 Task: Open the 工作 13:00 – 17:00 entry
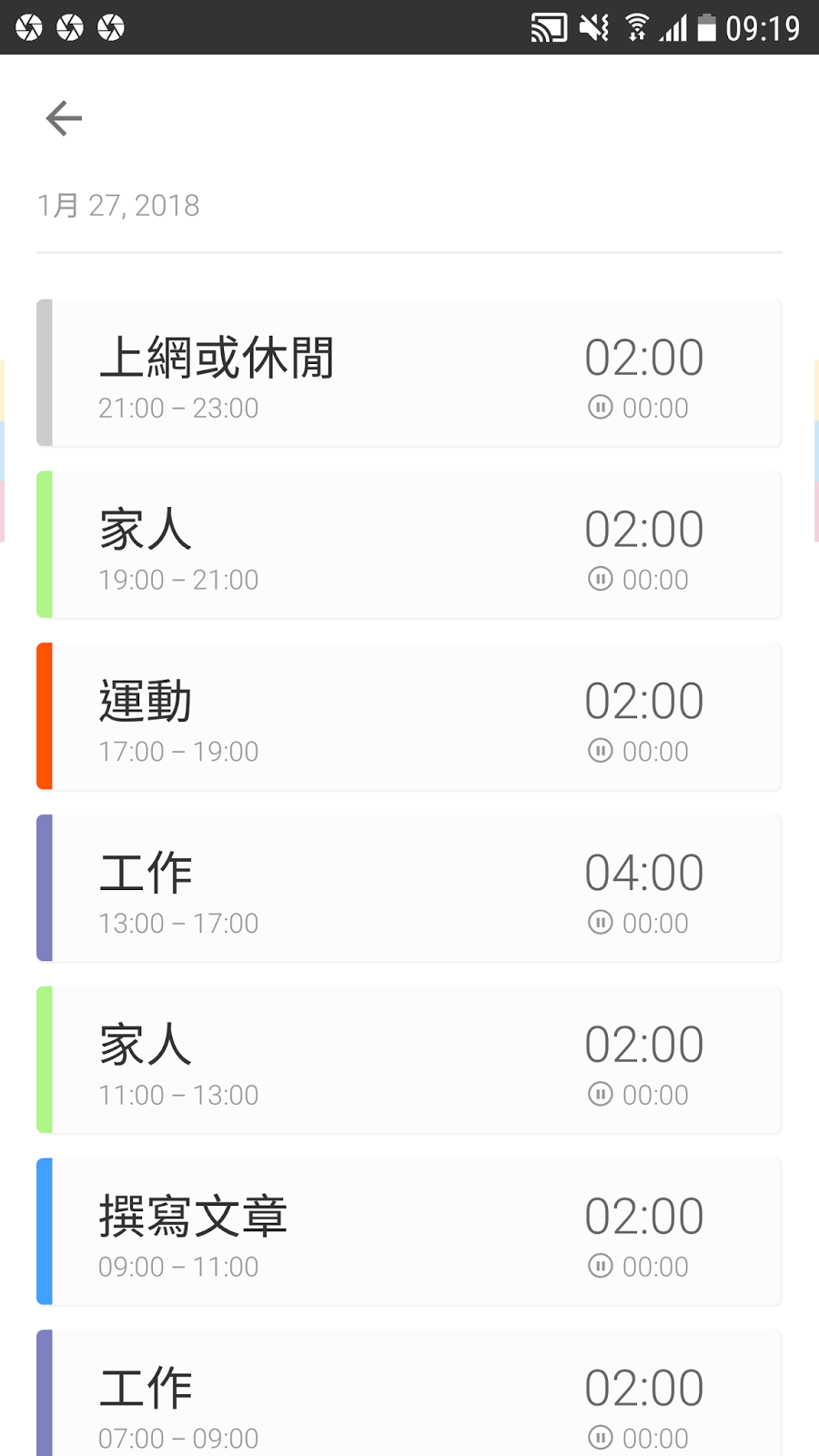click(409, 888)
